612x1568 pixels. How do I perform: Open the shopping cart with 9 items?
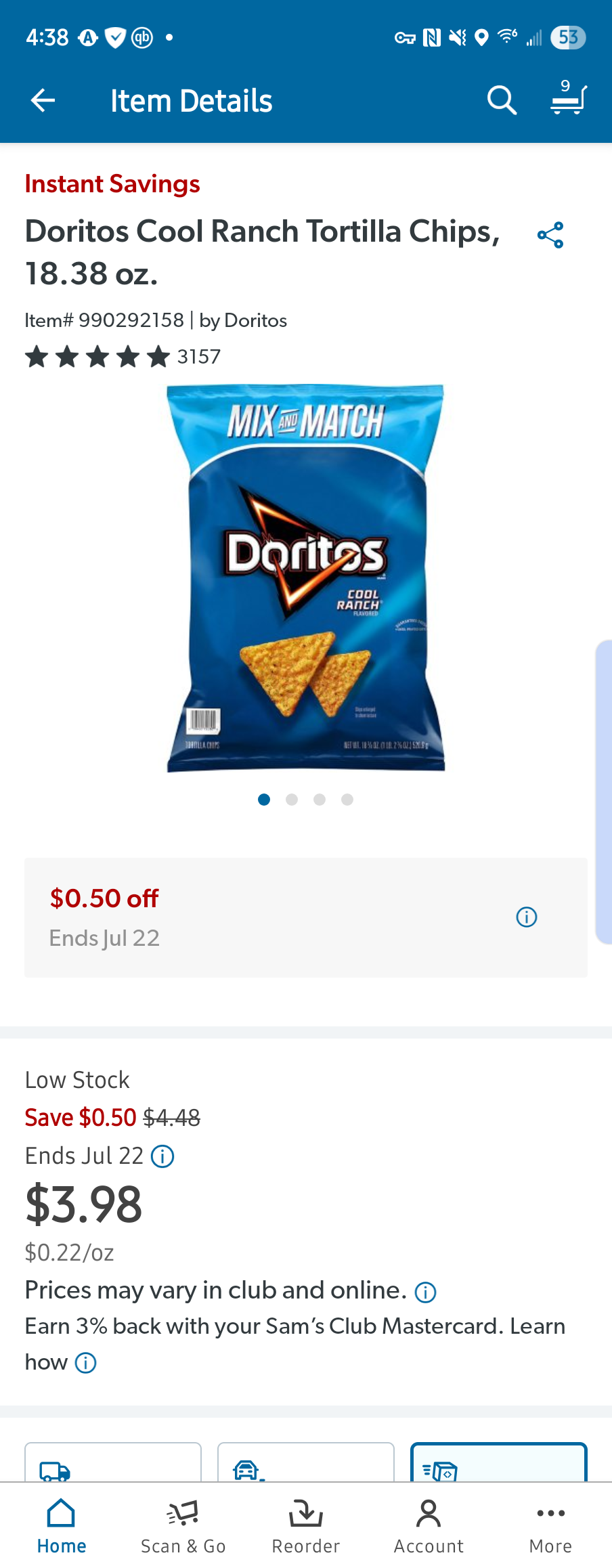pos(567,100)
